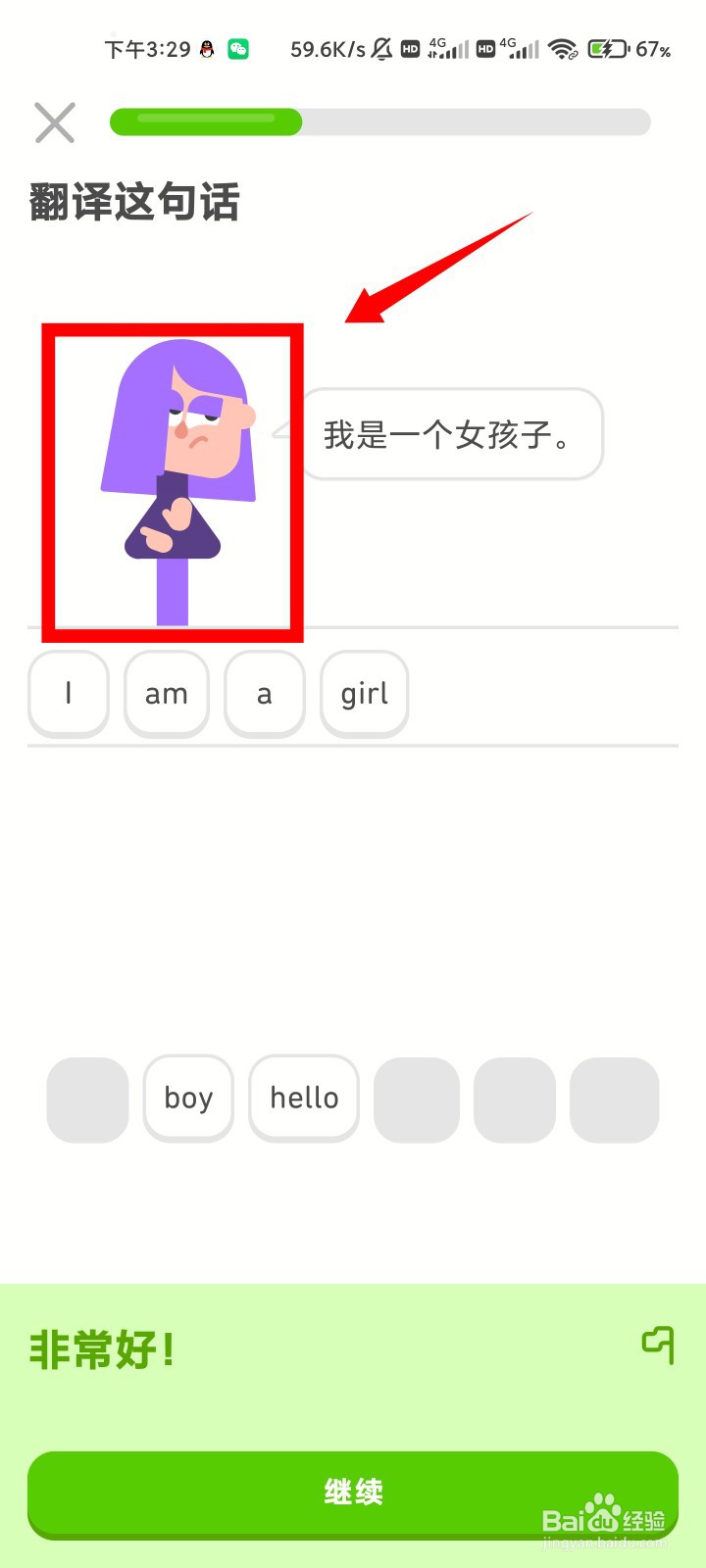Select the word tile "I"

68,694
